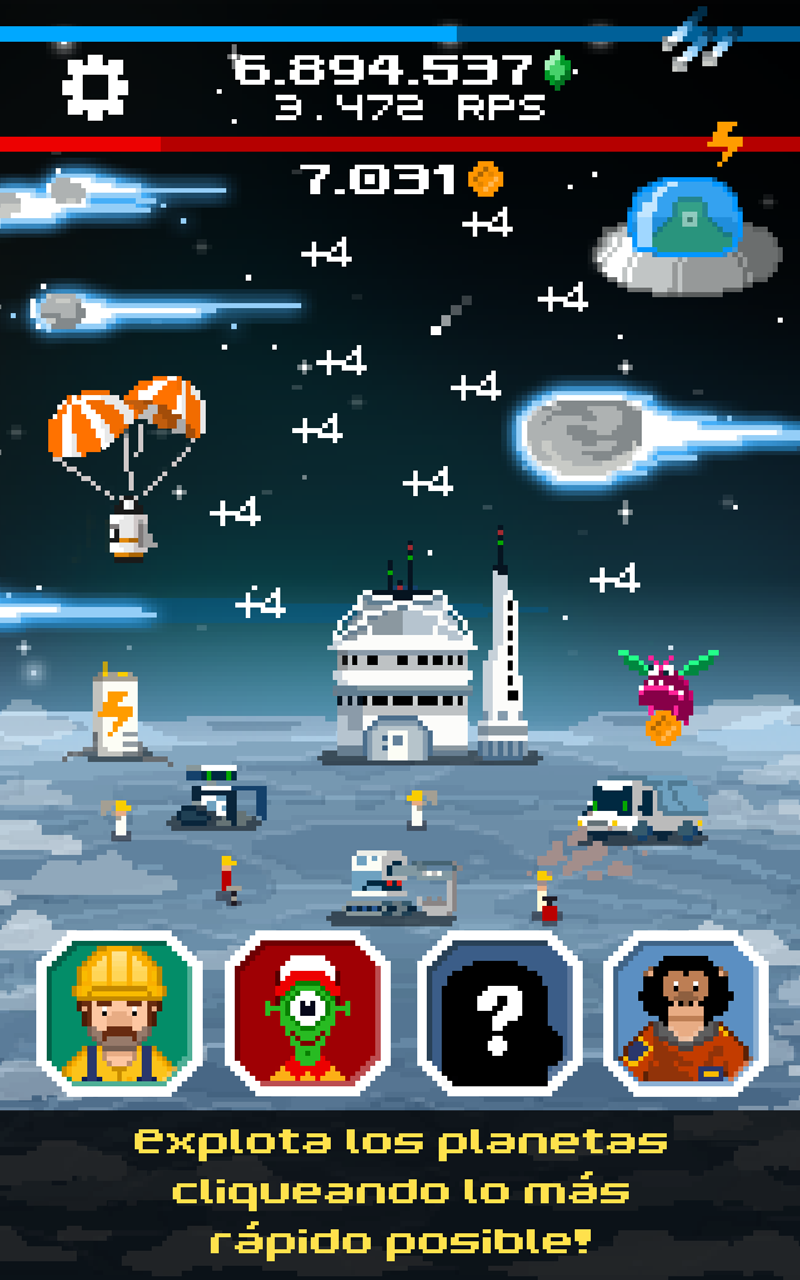Screen dimensions: 800x1280
Task: Open the settings gear
Action: 95,88
